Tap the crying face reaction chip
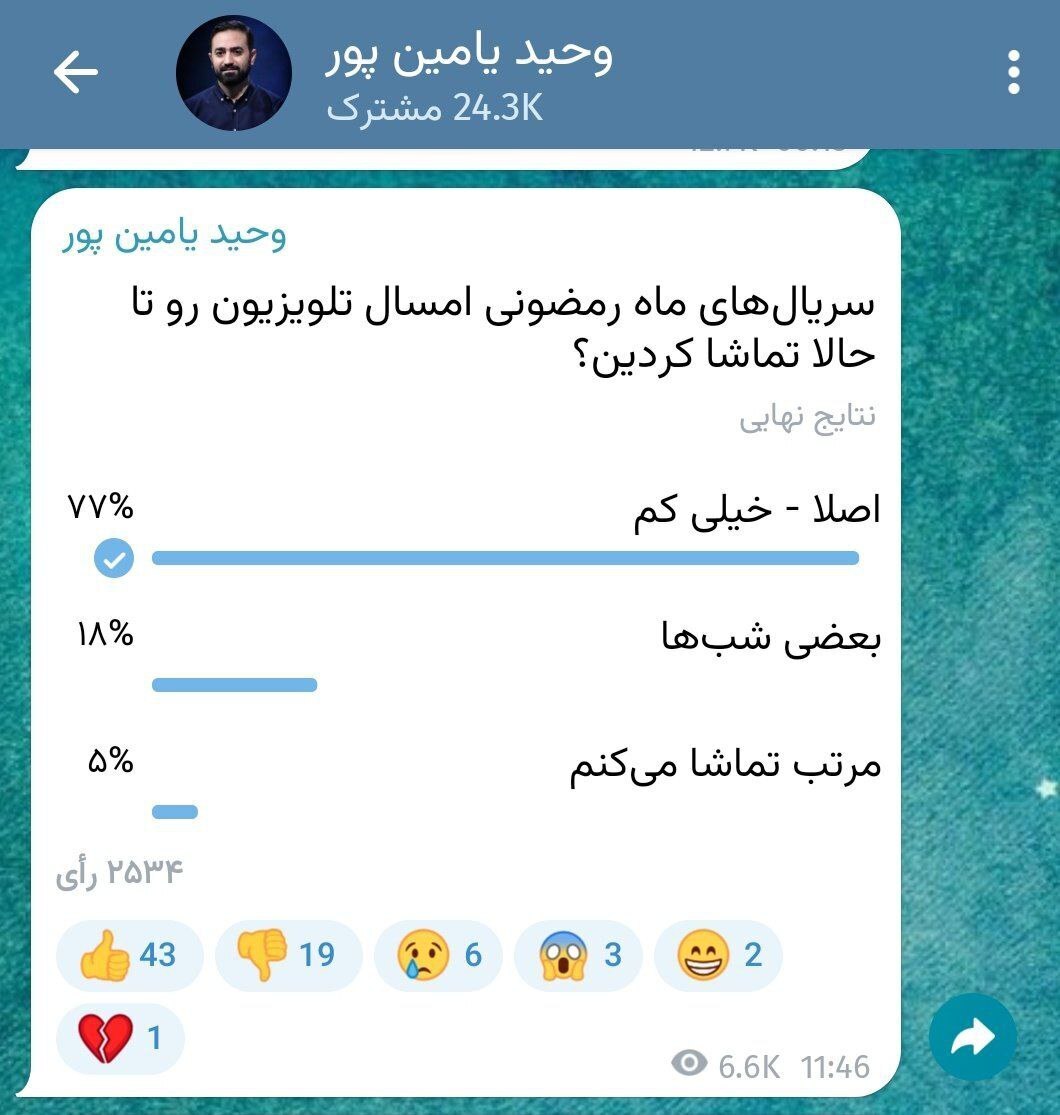Image resolution: width=1060 pixels, height=1115 pixels. click(x=441, y=957)
